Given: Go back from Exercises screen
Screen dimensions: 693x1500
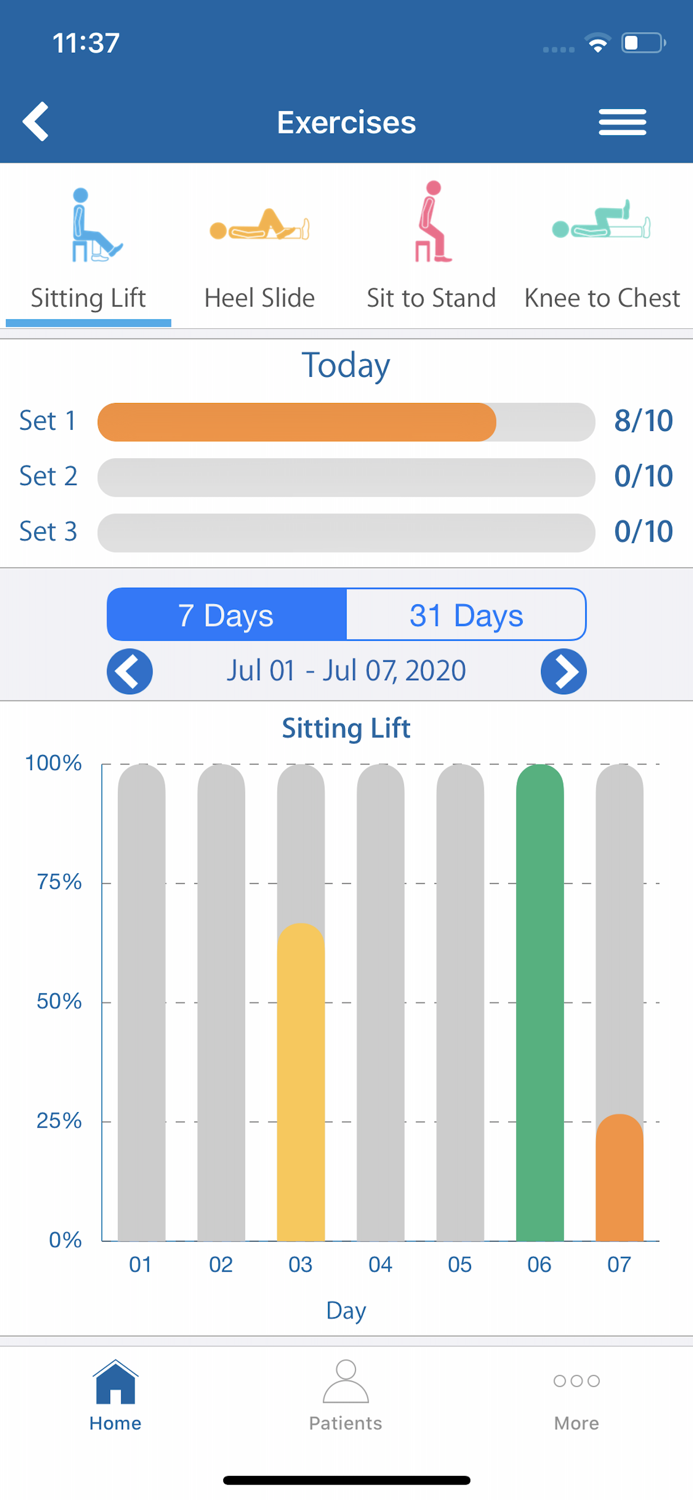Looking at the screenshot, I should coord(36,122).
